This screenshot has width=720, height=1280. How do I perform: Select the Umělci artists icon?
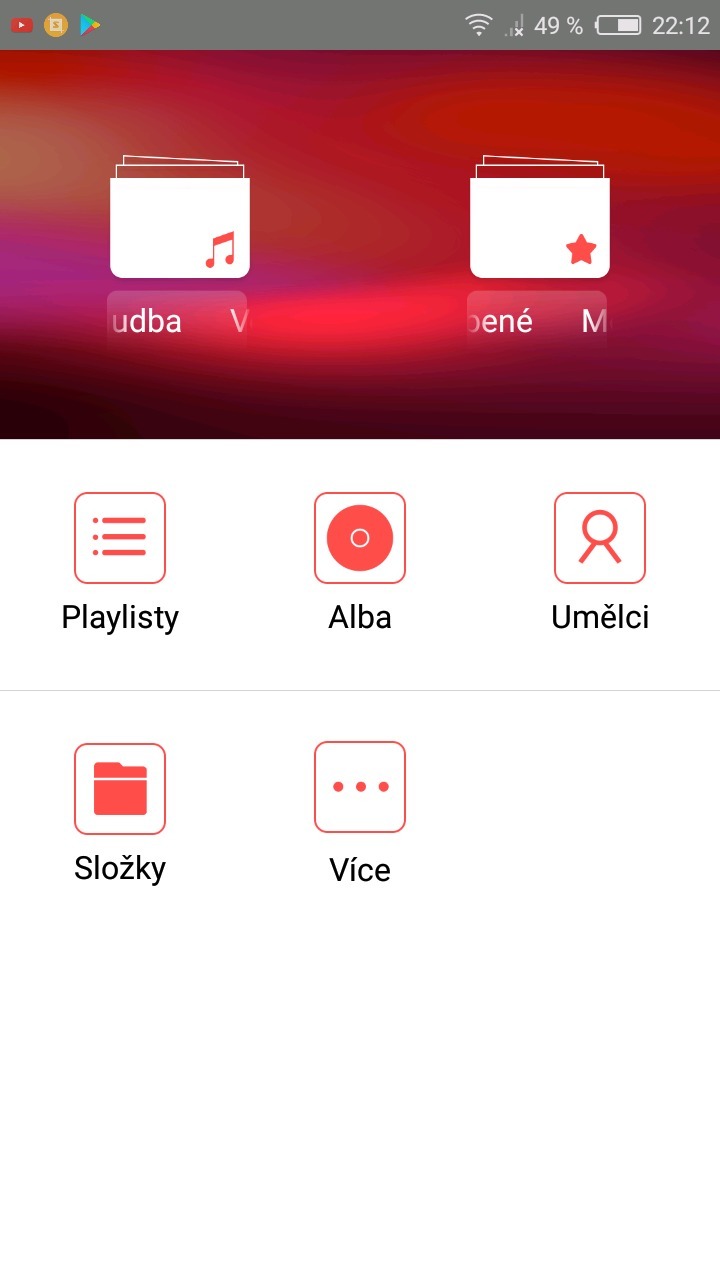click(x=599, y=538)
